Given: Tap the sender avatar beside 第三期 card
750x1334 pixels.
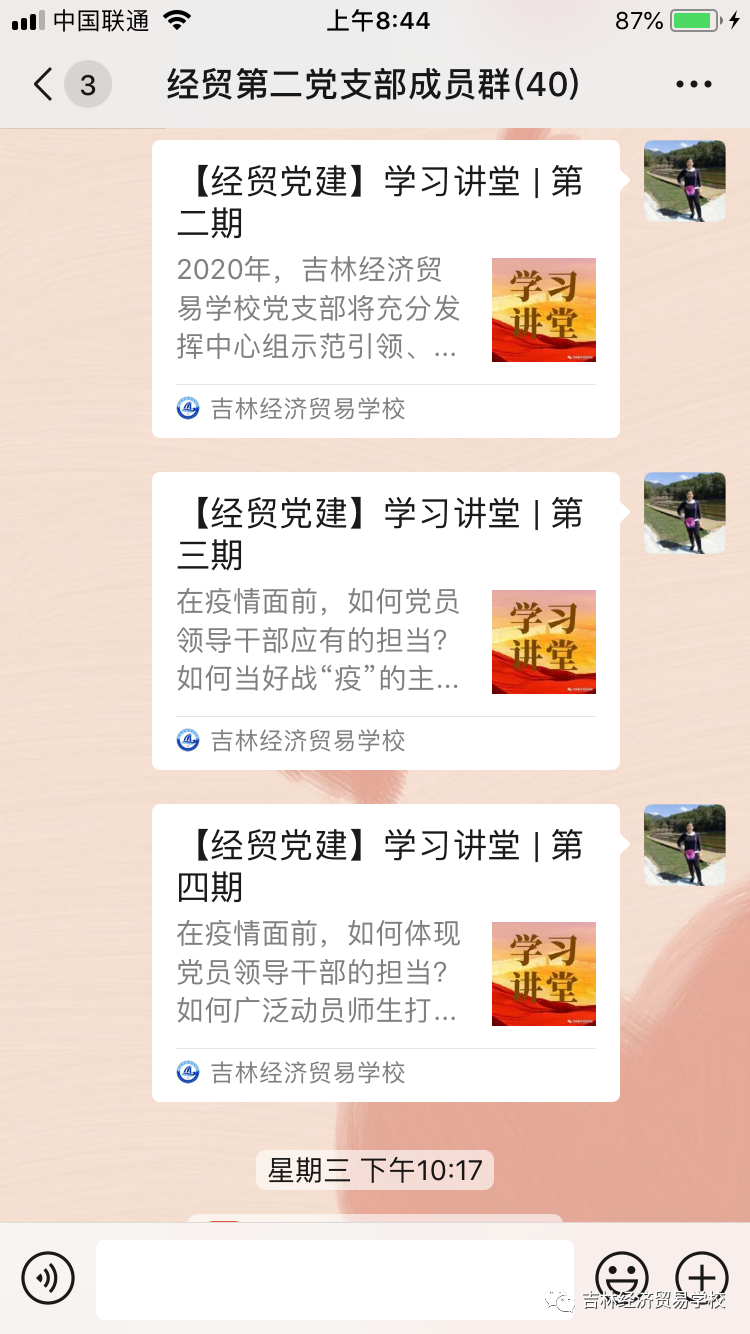Looking at the screenshot, I should tap(685, 513).
